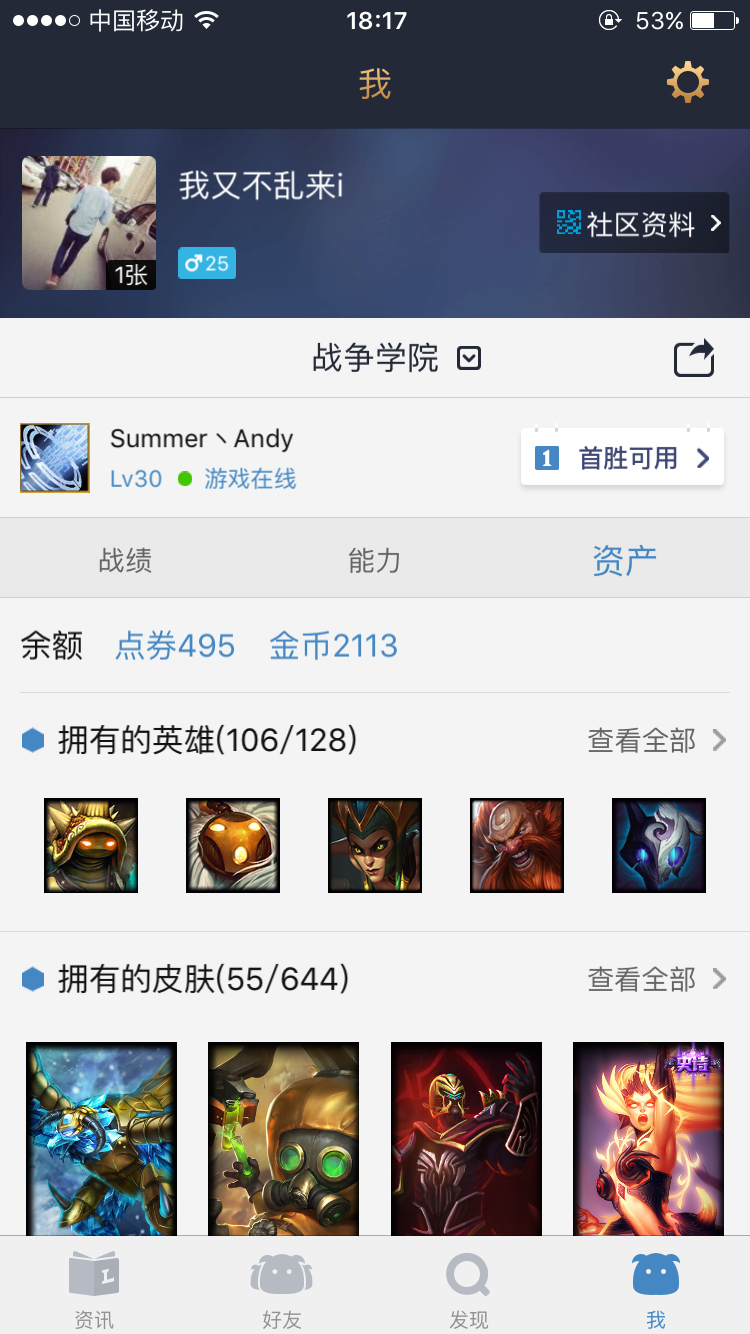Tap the Summer丶Andy summoner avatar

55,458
